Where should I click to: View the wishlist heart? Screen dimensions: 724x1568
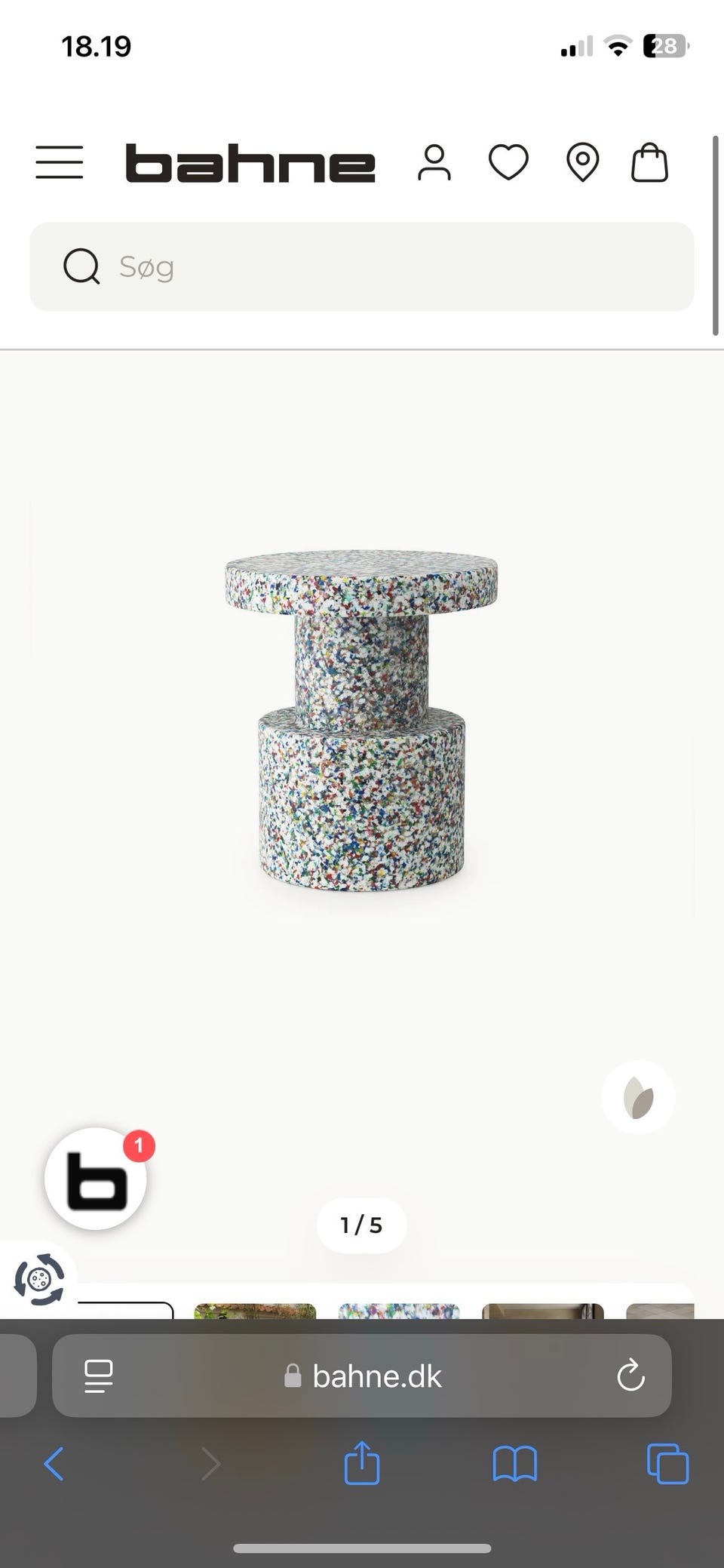(508, 163)
